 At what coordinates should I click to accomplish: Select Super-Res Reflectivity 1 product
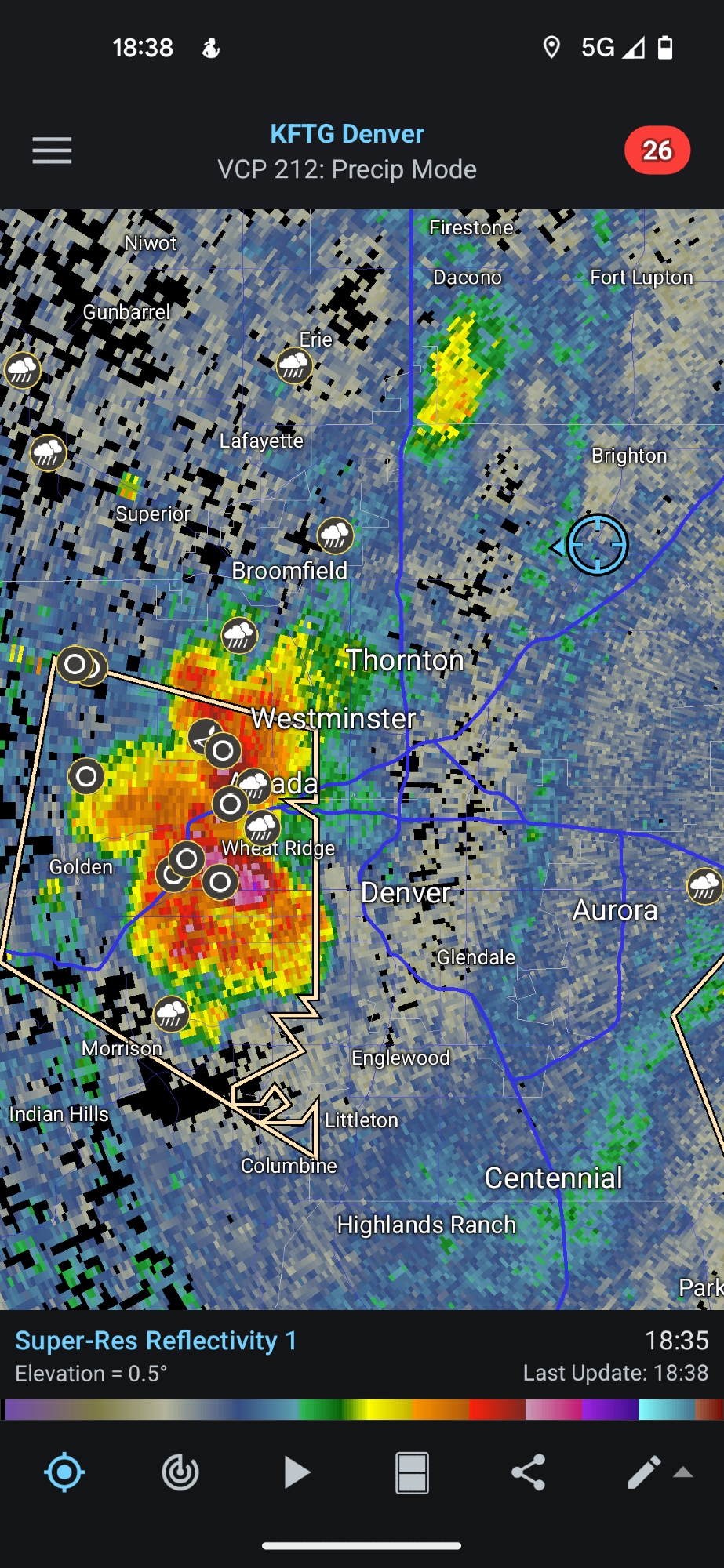[x=155, y=1341]
